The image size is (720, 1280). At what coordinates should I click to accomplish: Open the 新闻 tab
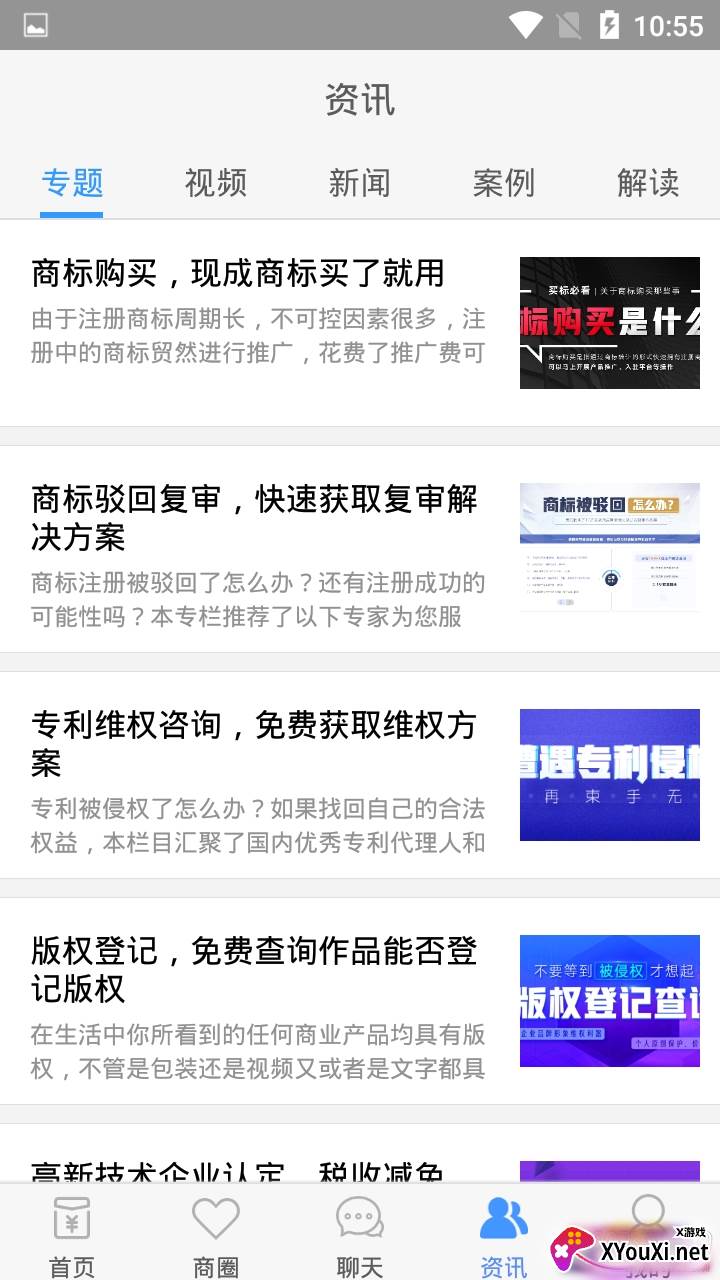point(360,183)
